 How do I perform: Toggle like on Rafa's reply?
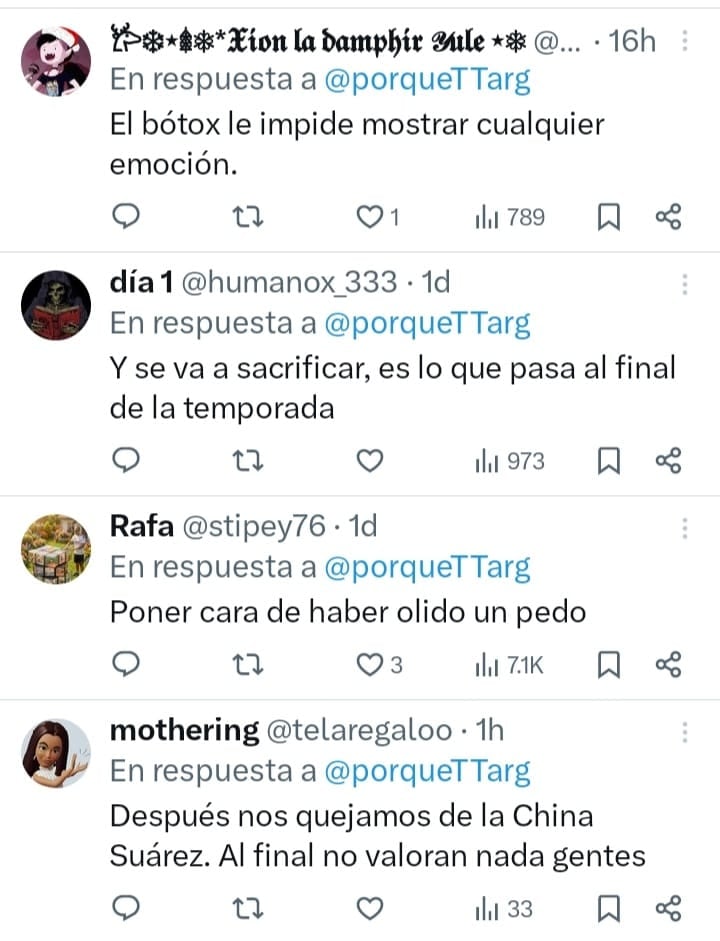[x=370, y=663]
